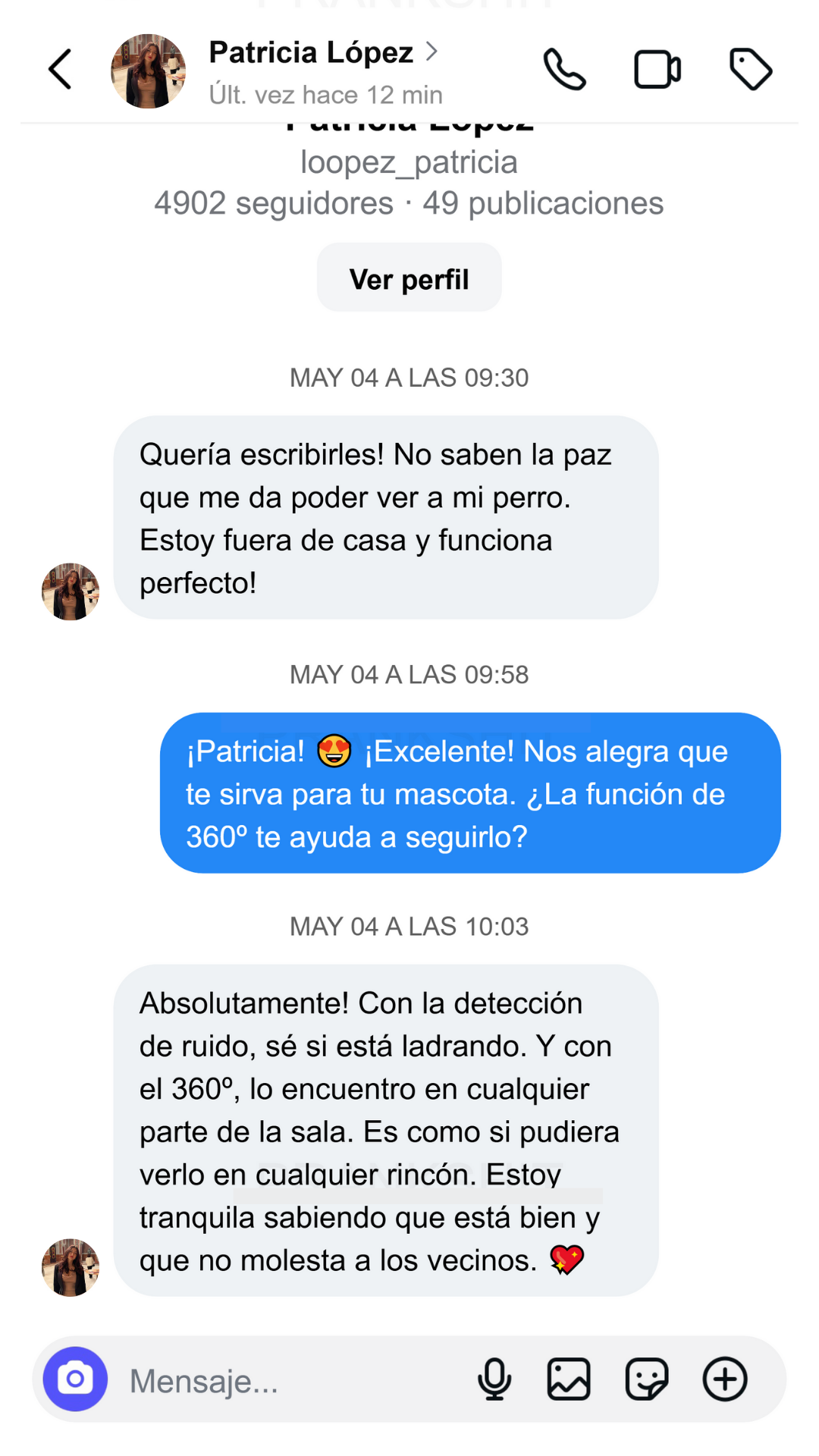Open the sticker picker
The width and height of the screenshot is (819, 1456).
coord(647,1379)
